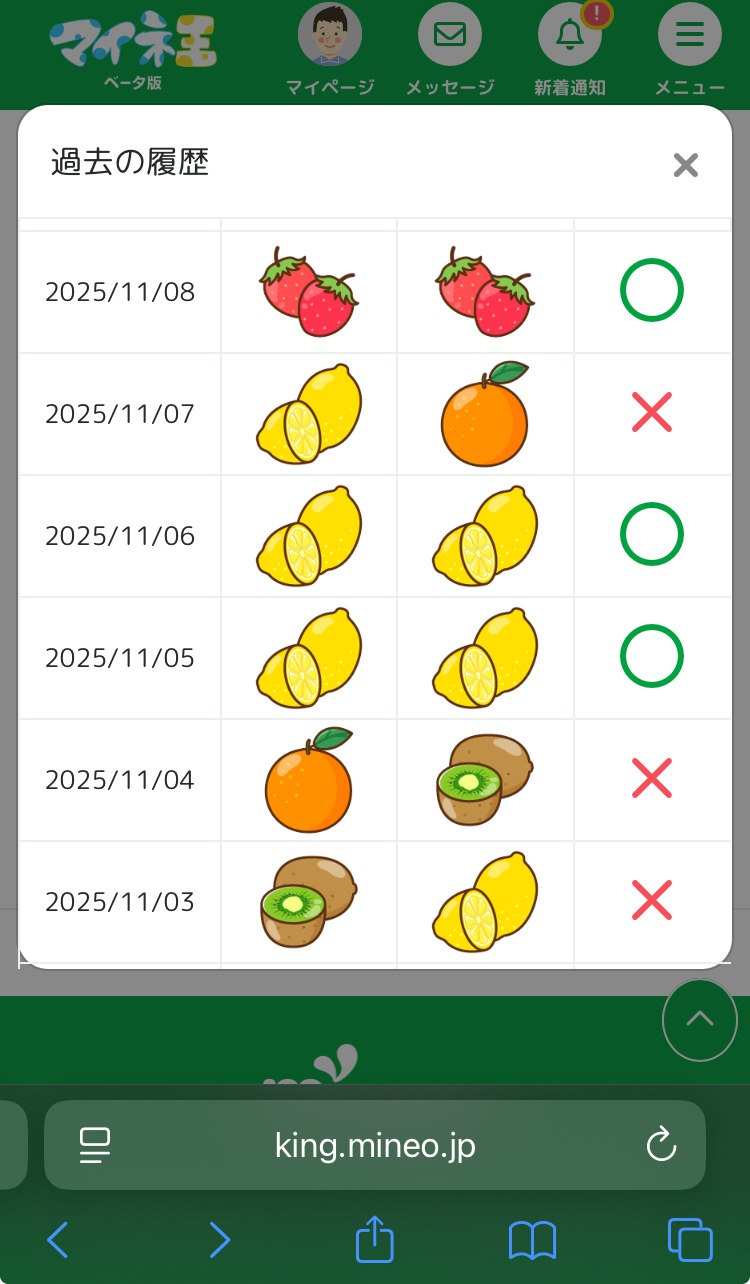The height and width of the screenshot is (1284, 750).
Task: Open マイページ profile
Action: pos(329,37)
